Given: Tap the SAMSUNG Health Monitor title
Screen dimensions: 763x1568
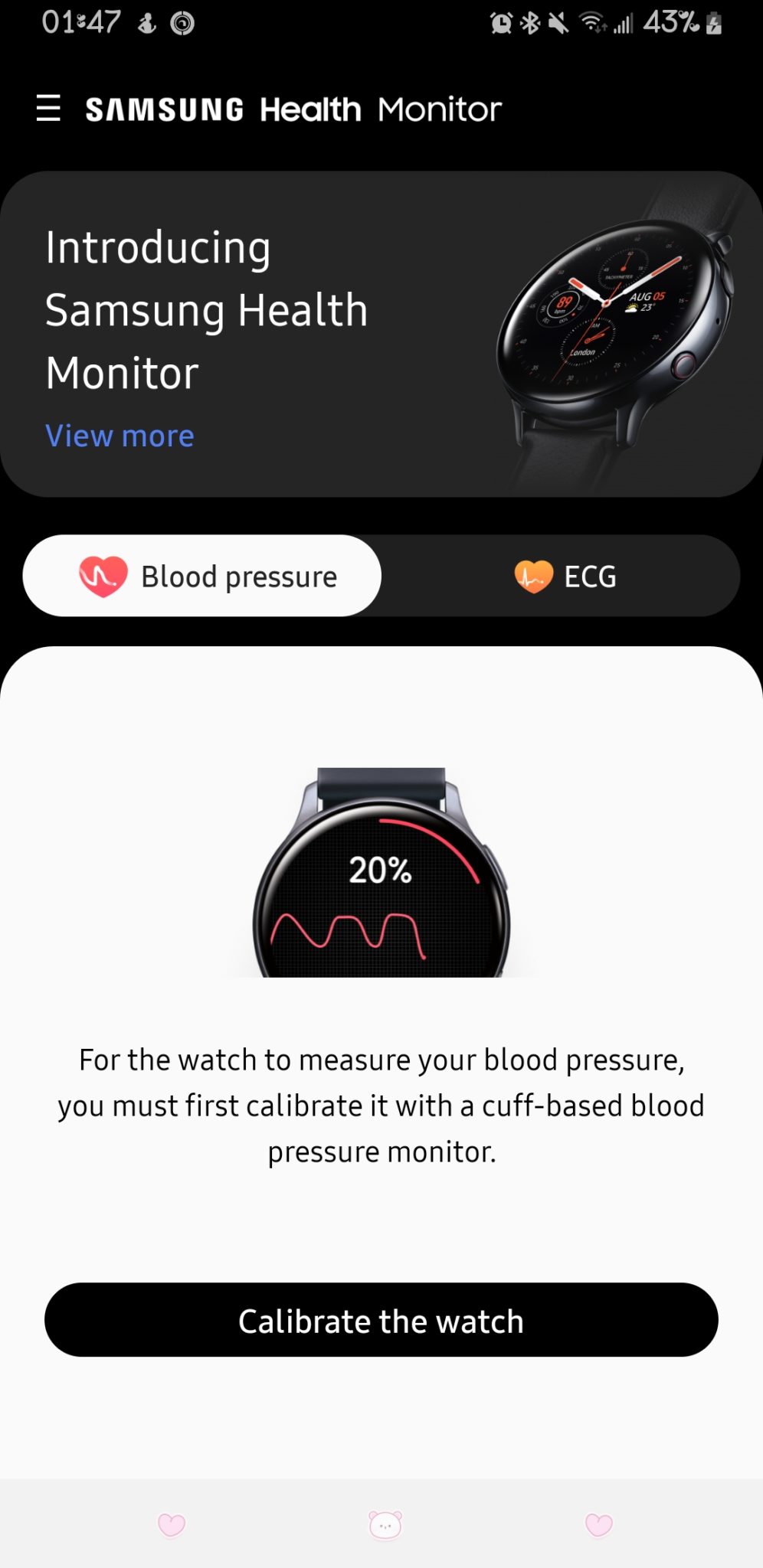Looking at the screenshot, I should 293,109.
